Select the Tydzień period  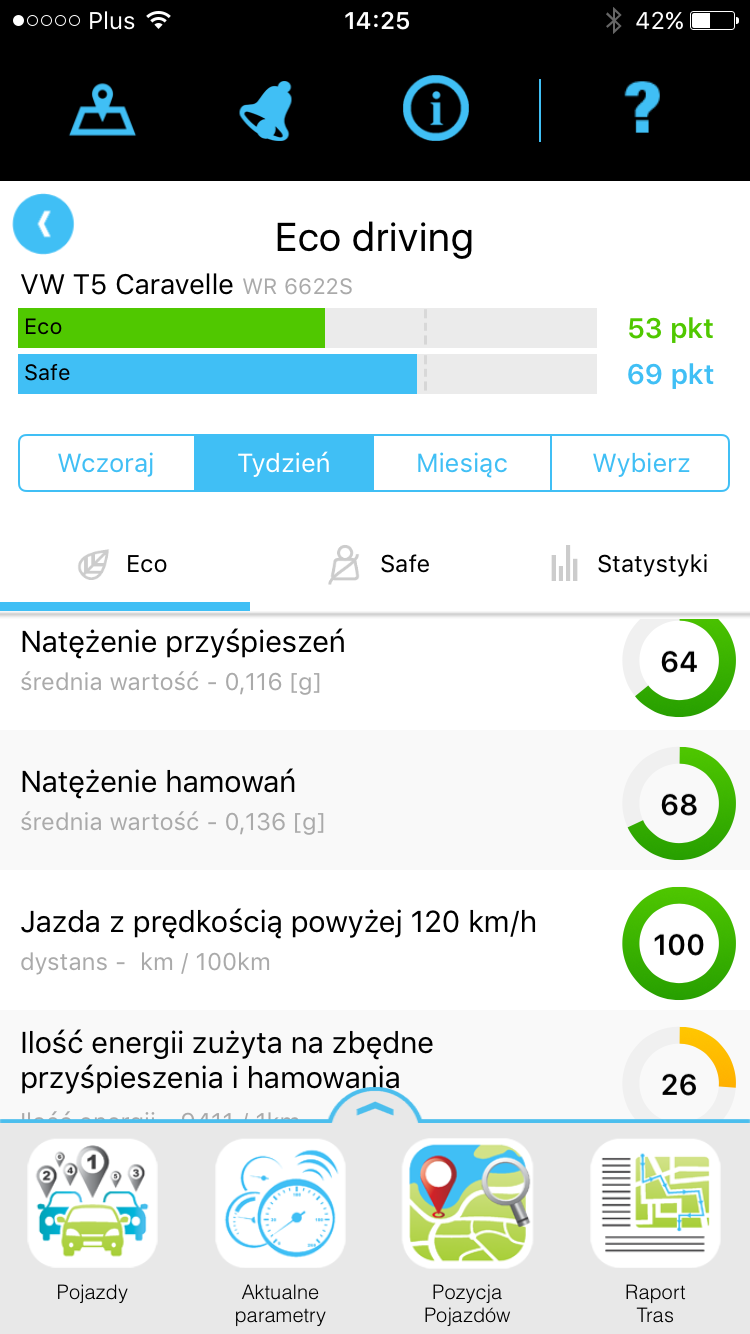click(x=284, y=463)
